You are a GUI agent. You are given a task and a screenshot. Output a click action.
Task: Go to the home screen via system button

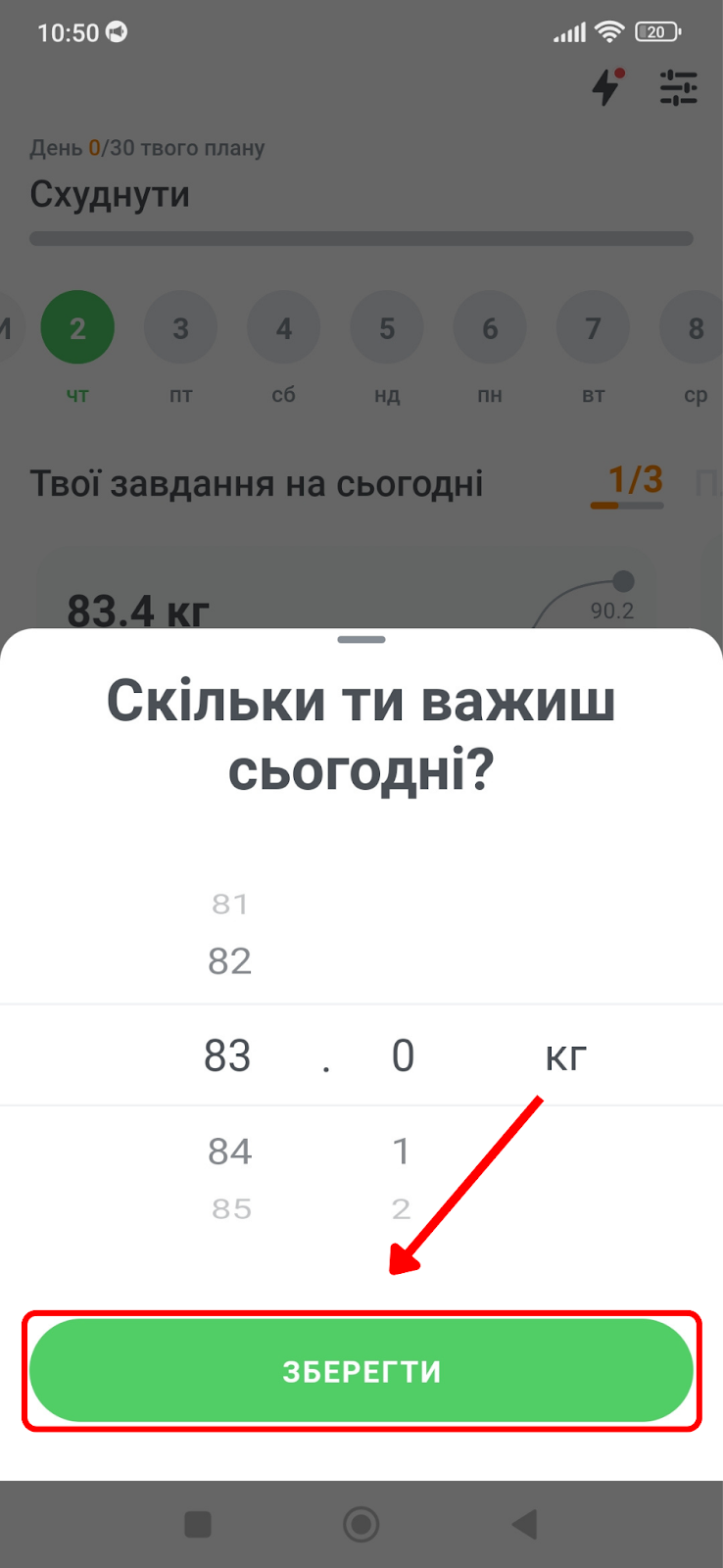click(361, 1524)
